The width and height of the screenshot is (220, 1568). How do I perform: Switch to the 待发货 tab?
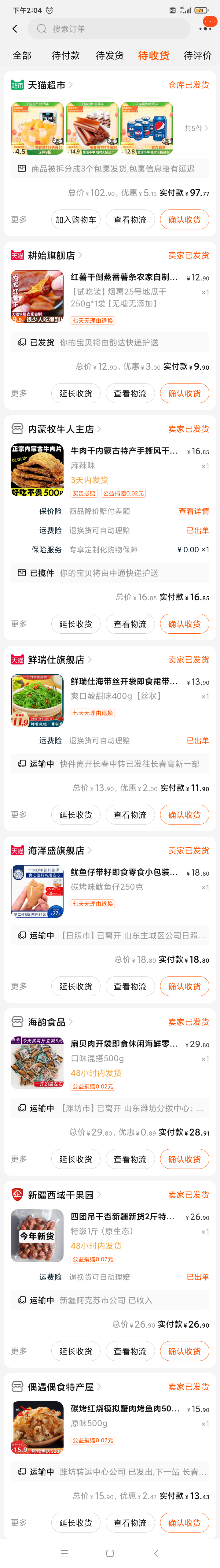click(110, 55)
